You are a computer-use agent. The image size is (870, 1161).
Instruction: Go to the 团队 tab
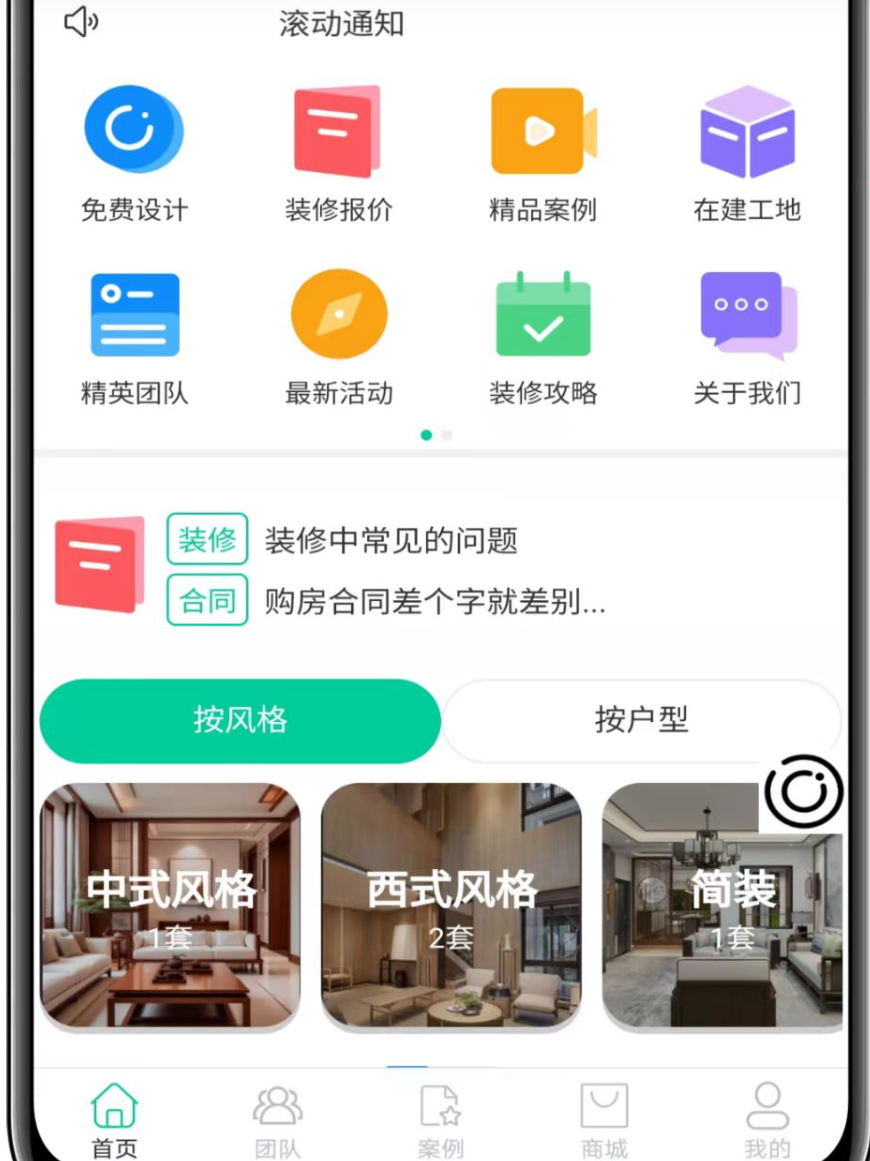pyautogui.click(x=278, y=1120)
